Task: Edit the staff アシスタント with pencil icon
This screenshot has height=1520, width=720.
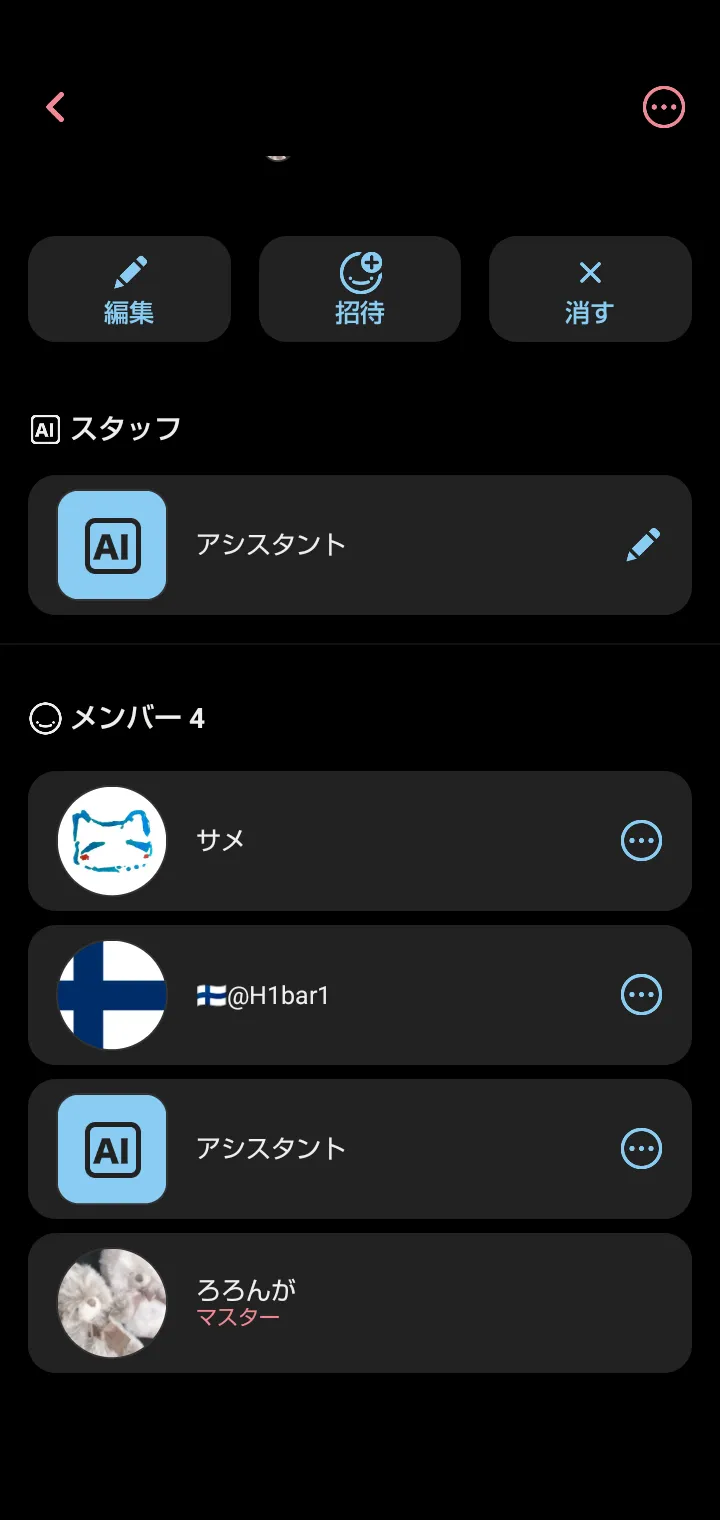Action: click(x=643, y=545)
